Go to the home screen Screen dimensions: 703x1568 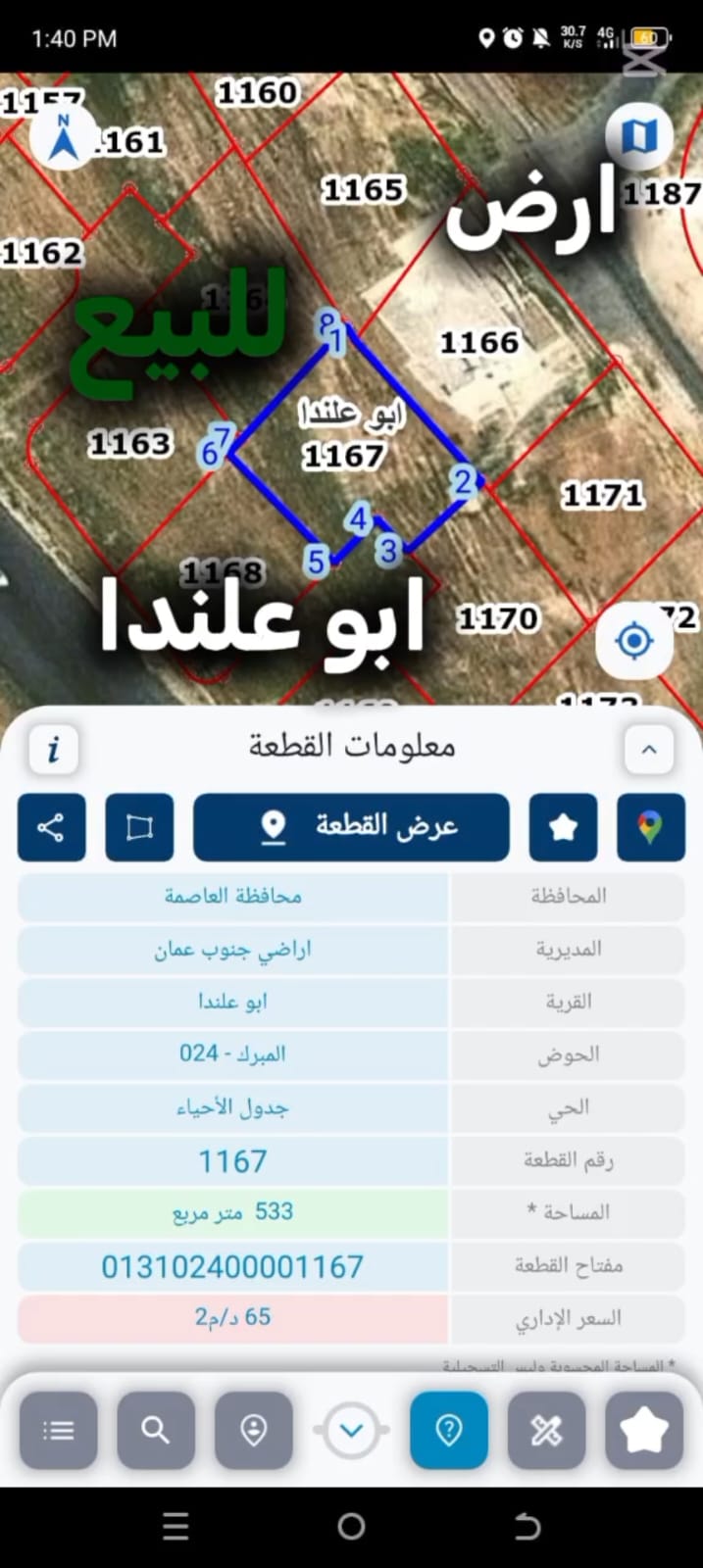point(351,1526)
